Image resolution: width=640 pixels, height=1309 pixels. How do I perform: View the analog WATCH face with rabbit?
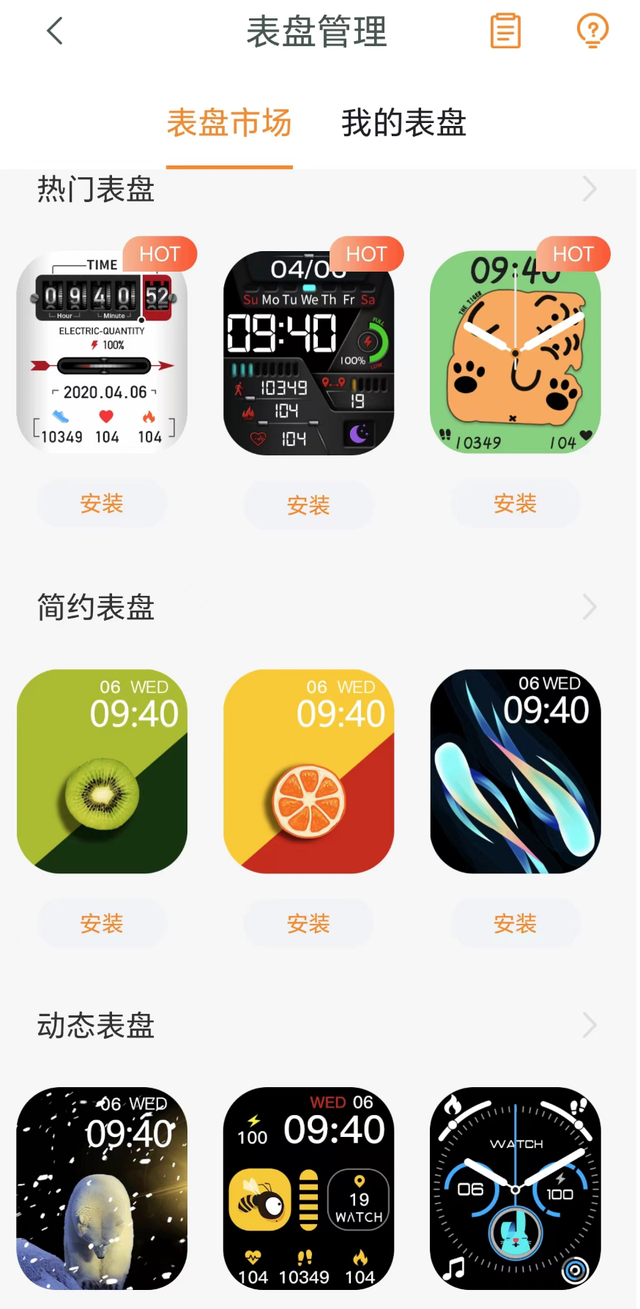pos(515,1189)
